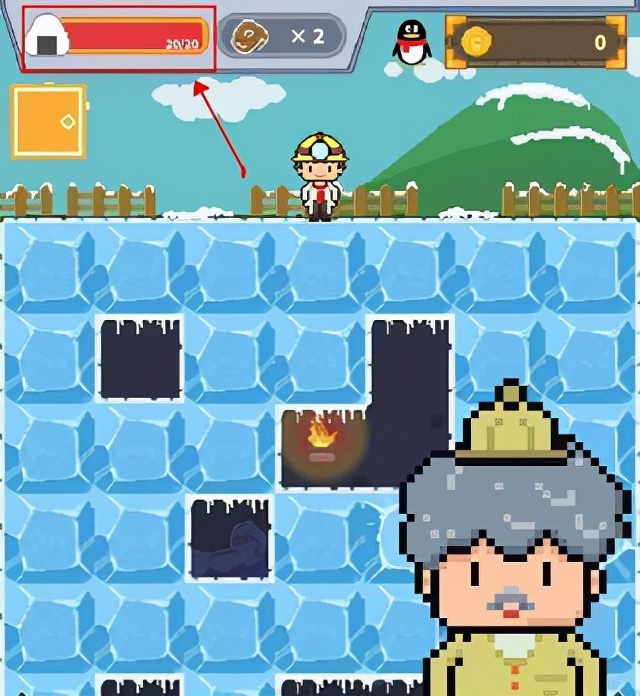Image resolution: width=640 pixels, height=696 pixels.
Task: Tap the campfire tile in the ice
Action: 320,440
